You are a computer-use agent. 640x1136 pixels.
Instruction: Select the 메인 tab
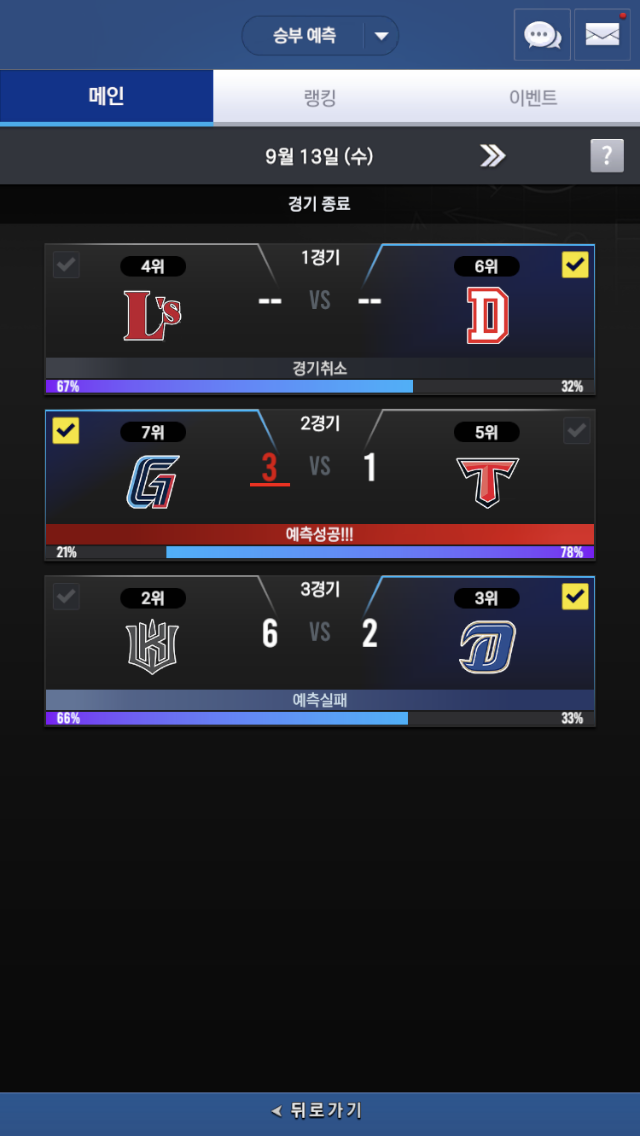(106, 97)
